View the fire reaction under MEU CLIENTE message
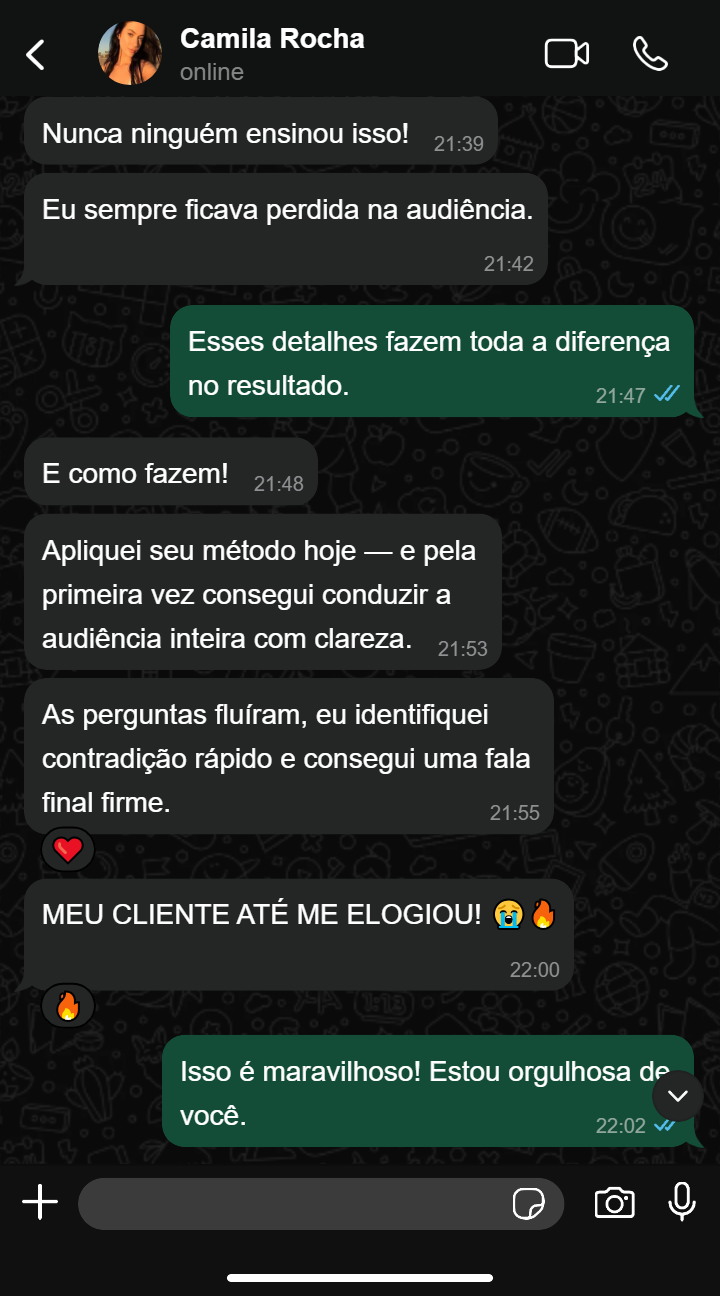The width and height of the screenshot is (720, 1296). (x=68, y=1006)
